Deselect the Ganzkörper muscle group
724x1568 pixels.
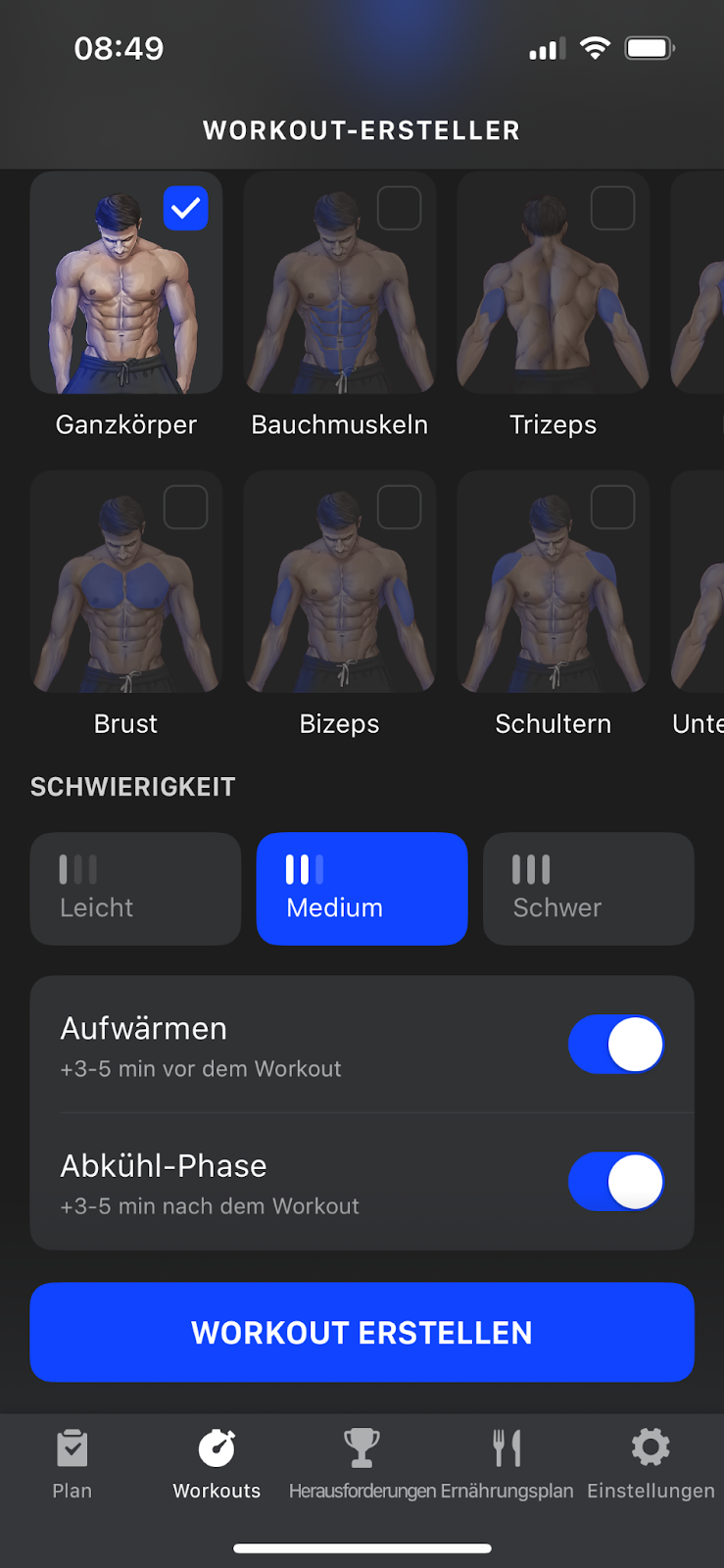(x=185, y=209)
